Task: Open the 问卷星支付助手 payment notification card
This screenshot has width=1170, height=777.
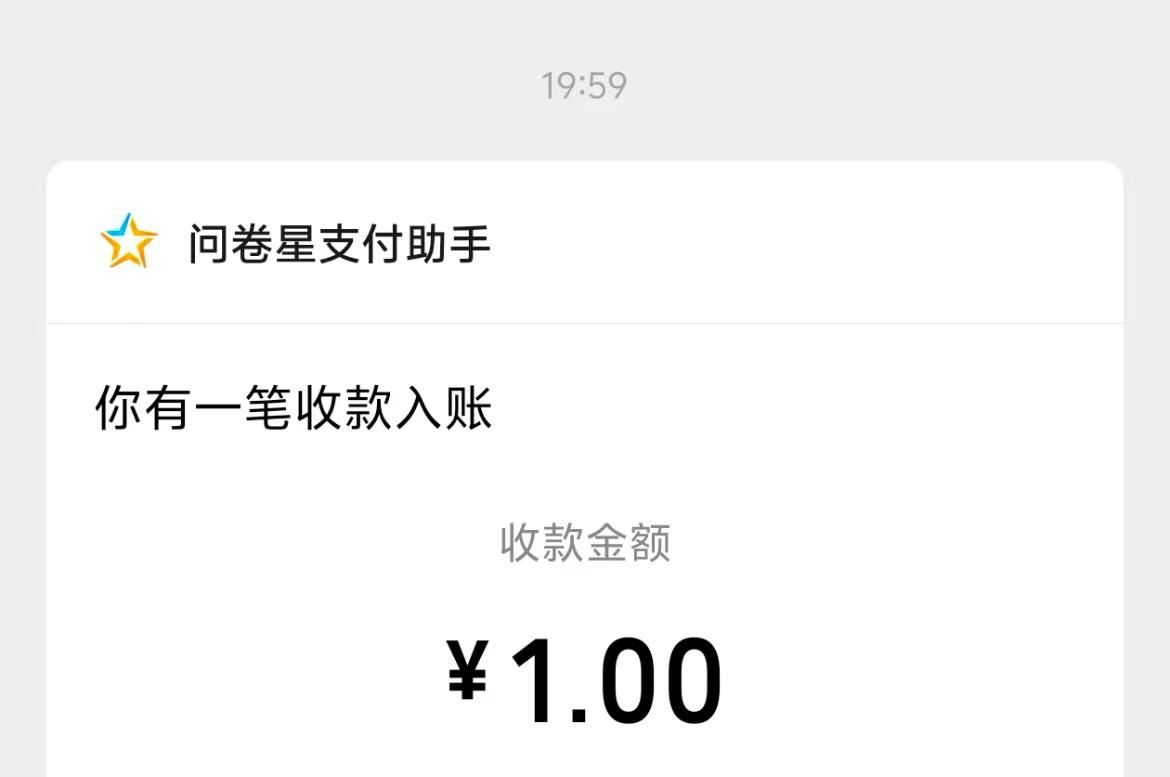Action: pyautogui.click(x=585, y=469)
